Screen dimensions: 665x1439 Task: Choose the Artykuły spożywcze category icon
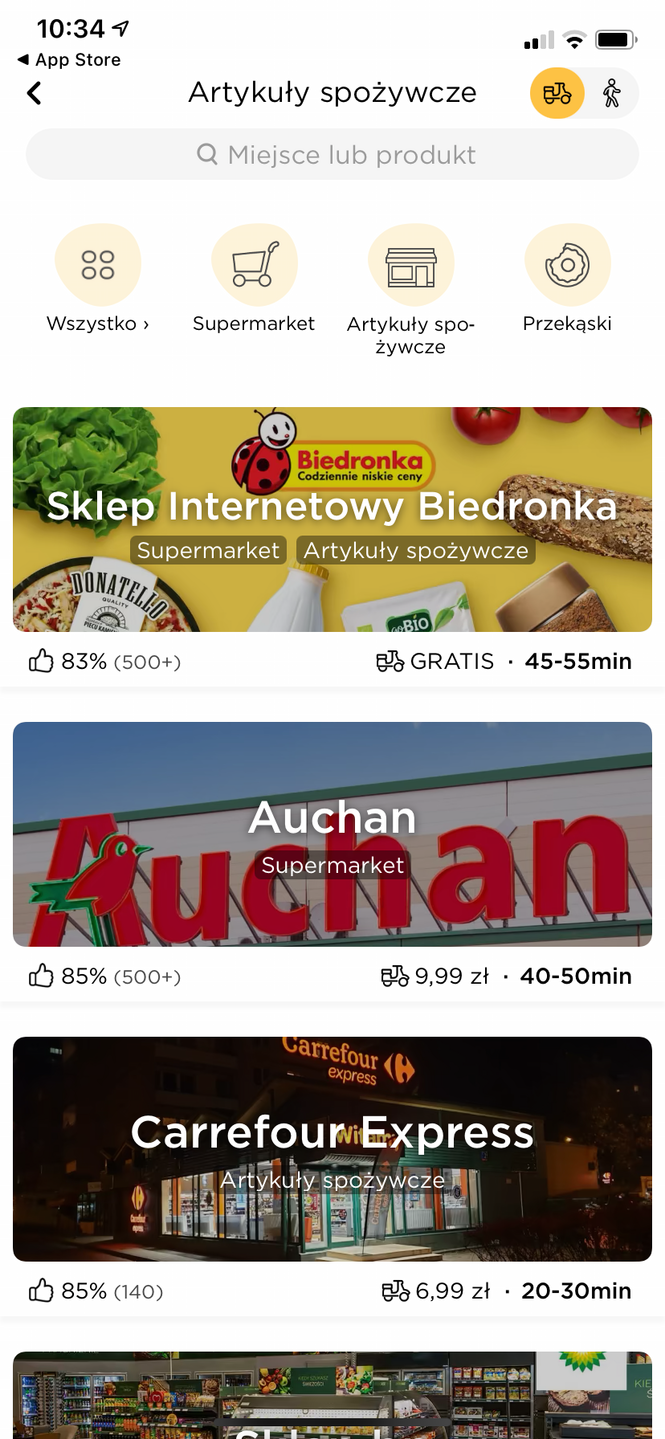tap(411, 265)
